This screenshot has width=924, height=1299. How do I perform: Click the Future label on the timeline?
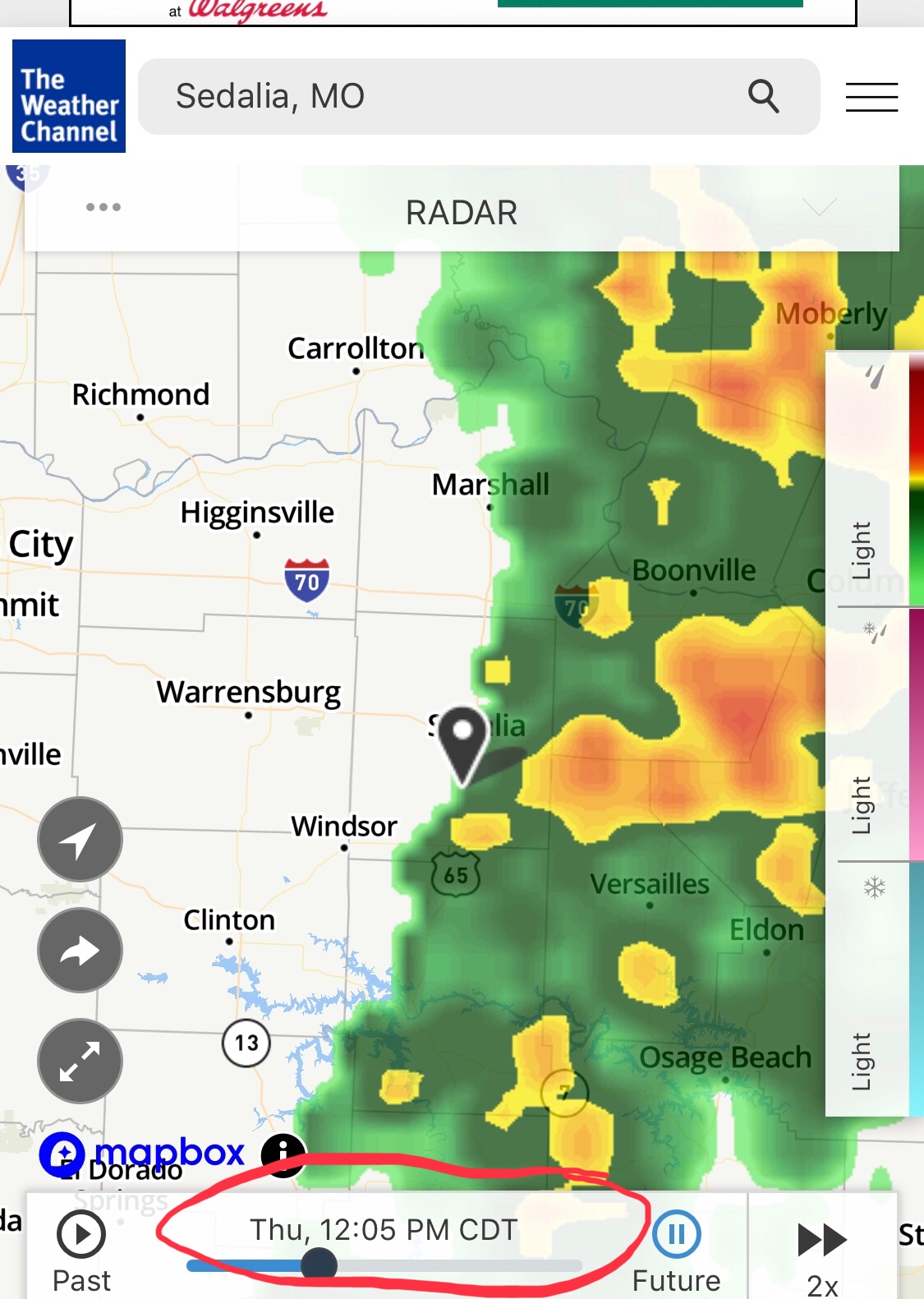coord(676,1279)
